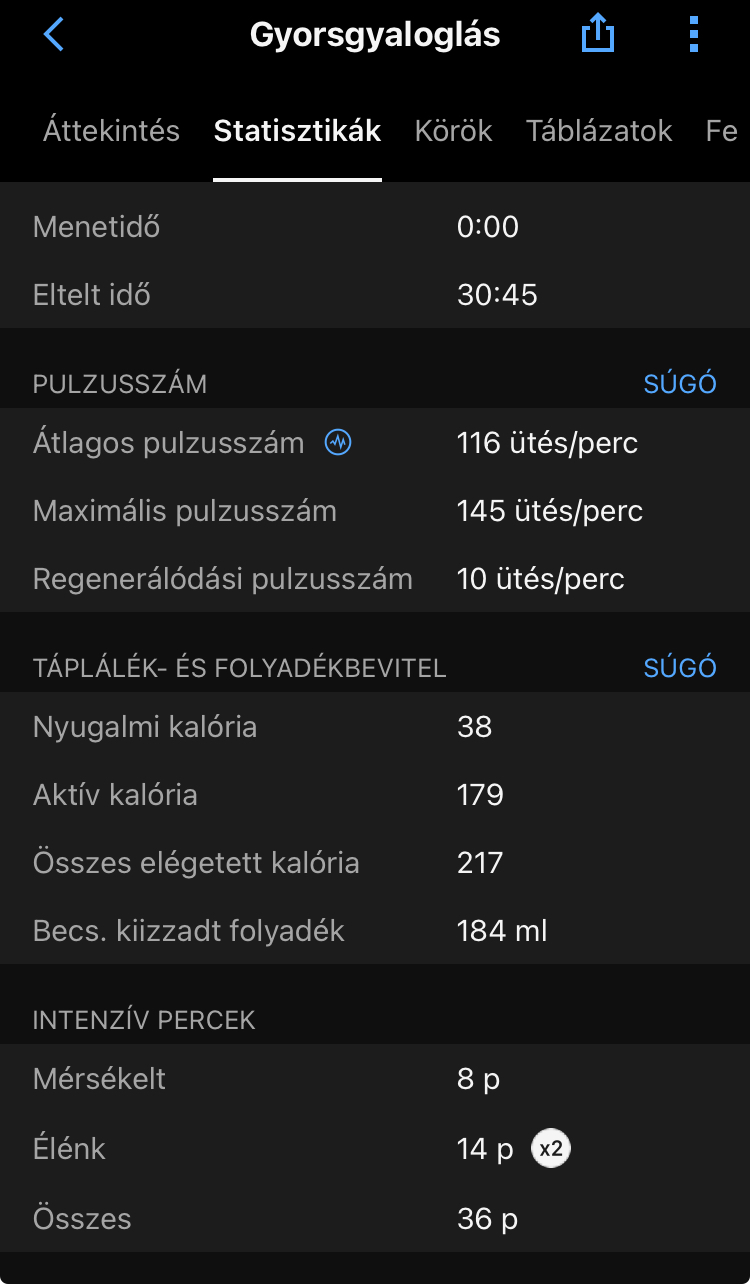The width and height of the screenshot is (750, 1284).
Task: Open the three-dot overflow menu
Action: pos(694,36)
